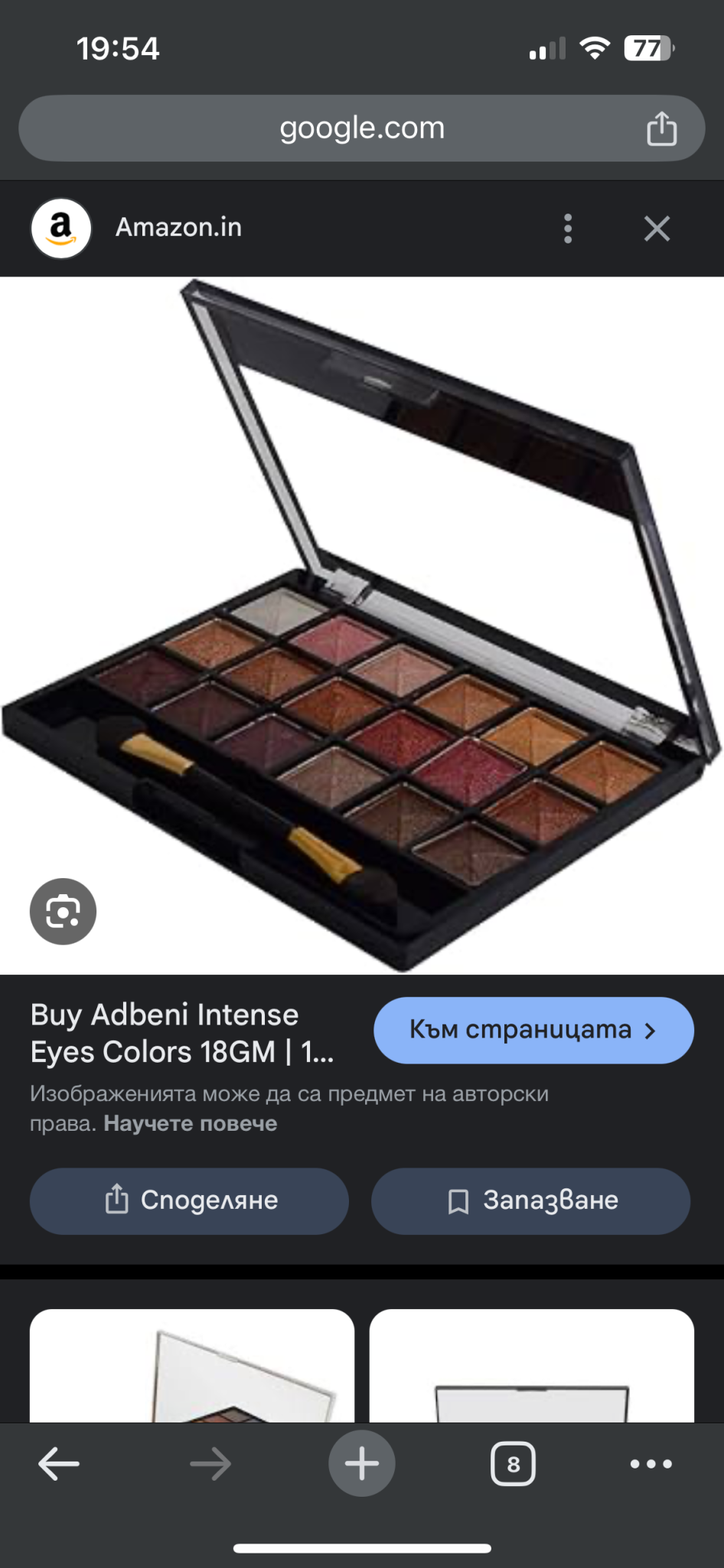
Task: Open the second related image tile
Action: (x=532, y=1366)
